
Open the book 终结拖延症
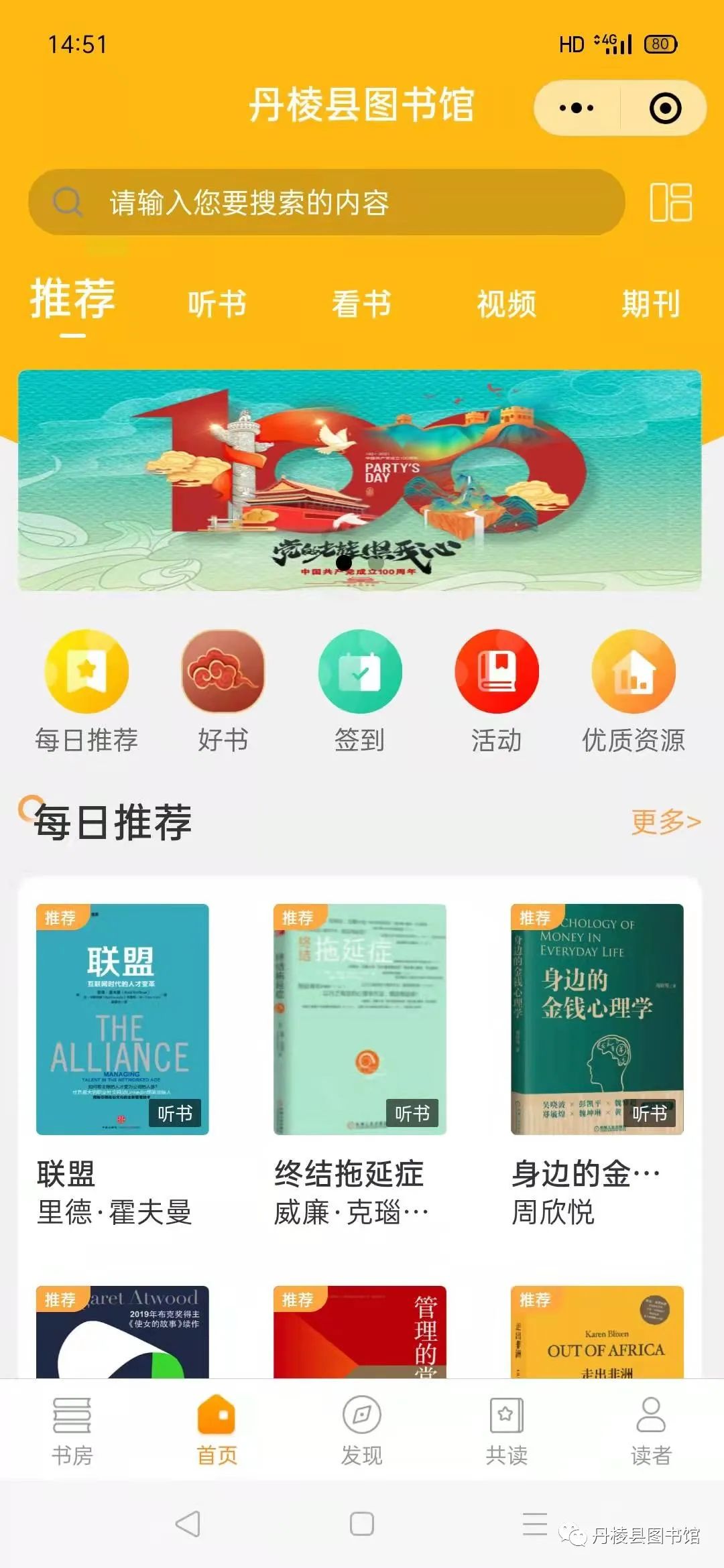pyautogui.click(x=360, y=1019)
